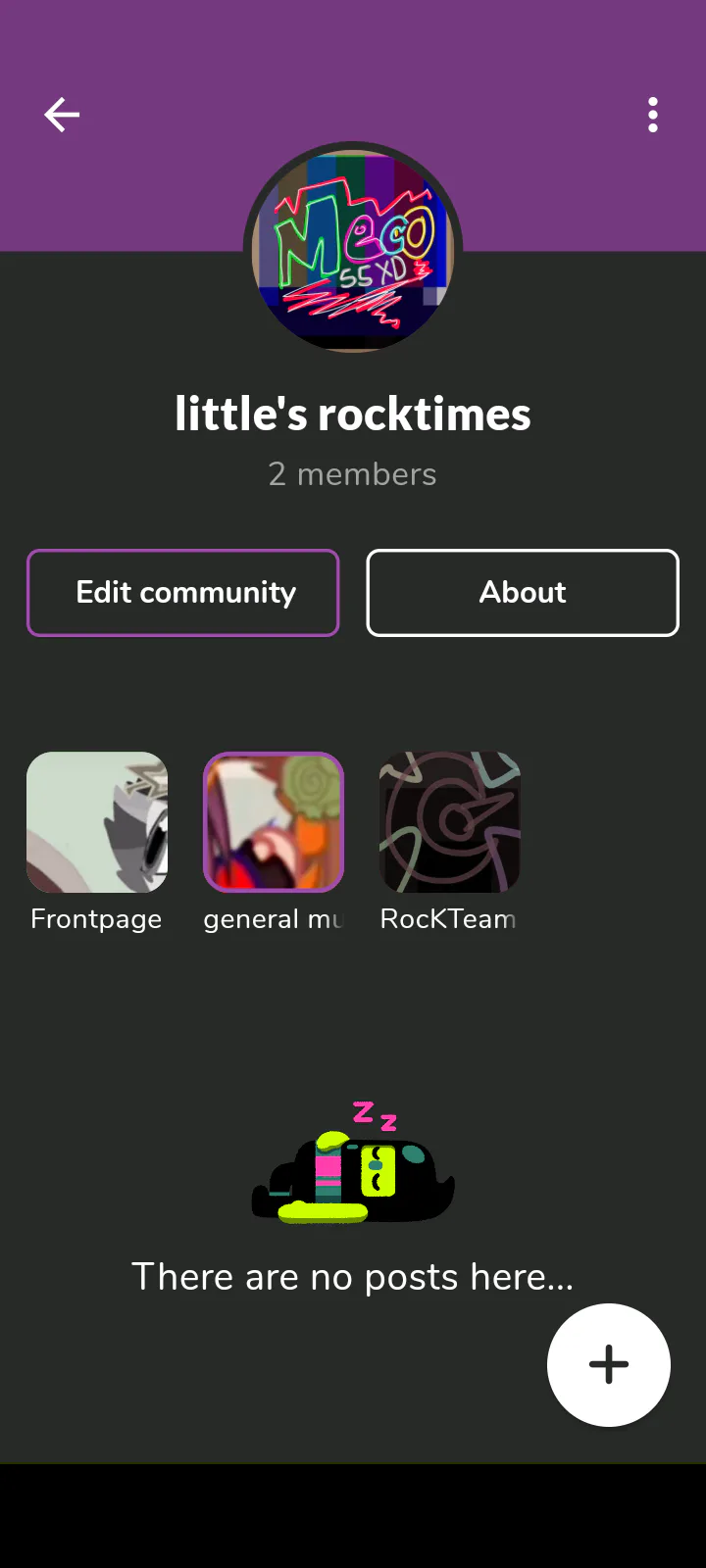Screen dimensions: 706x1568
Task: Open the About section
Action: tap(523, 593)
